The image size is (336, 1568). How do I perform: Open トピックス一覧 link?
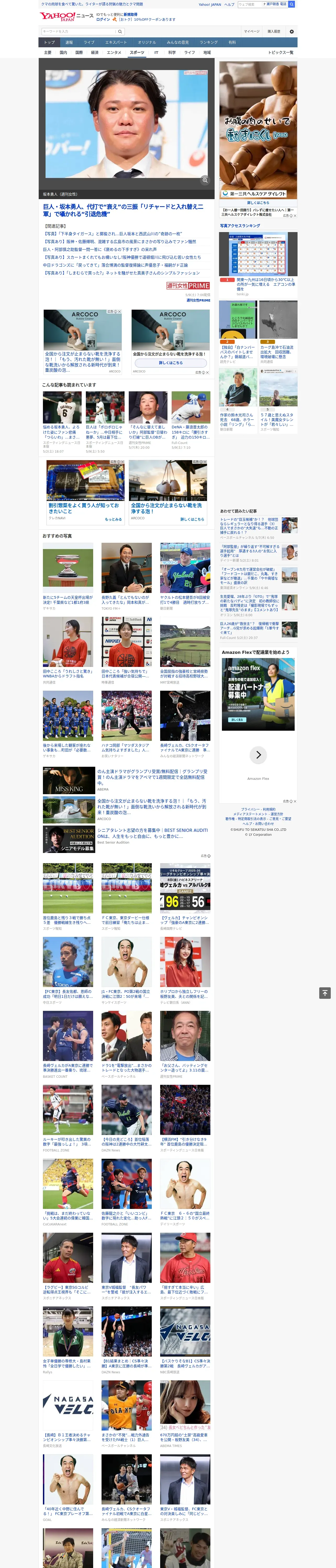[281, 52]
